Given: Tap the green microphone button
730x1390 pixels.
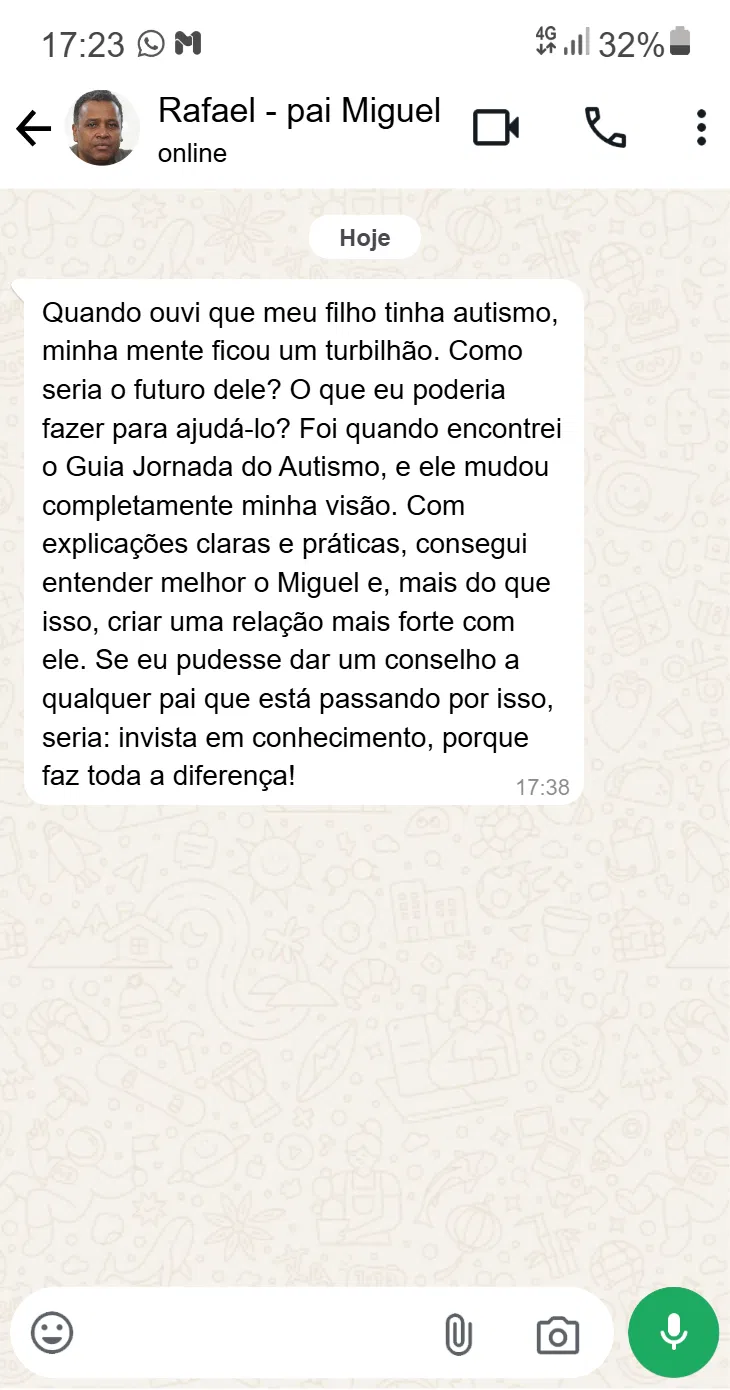Looking at the screenshot, I should click(x=673, y=1332).
